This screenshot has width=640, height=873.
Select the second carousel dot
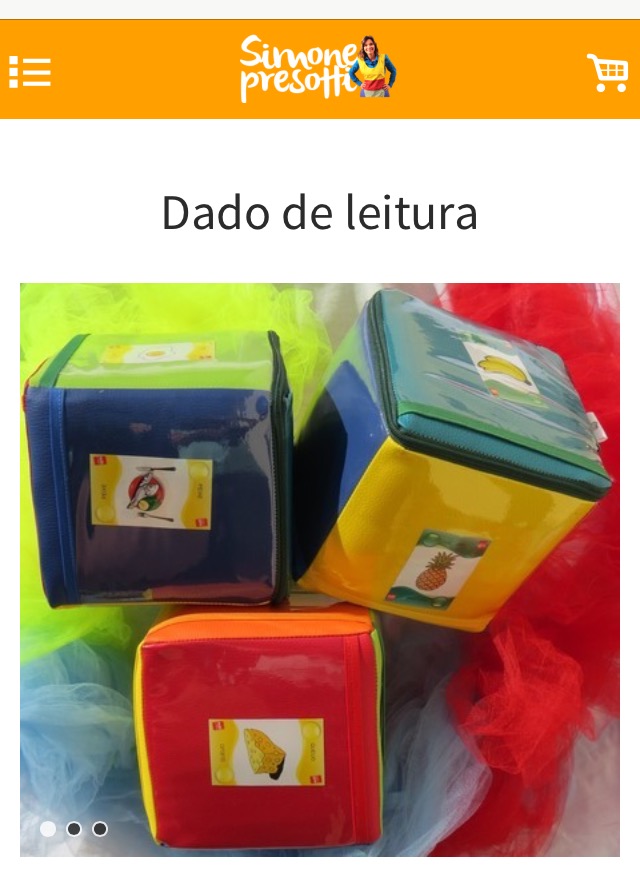click(x=74, y=829)
